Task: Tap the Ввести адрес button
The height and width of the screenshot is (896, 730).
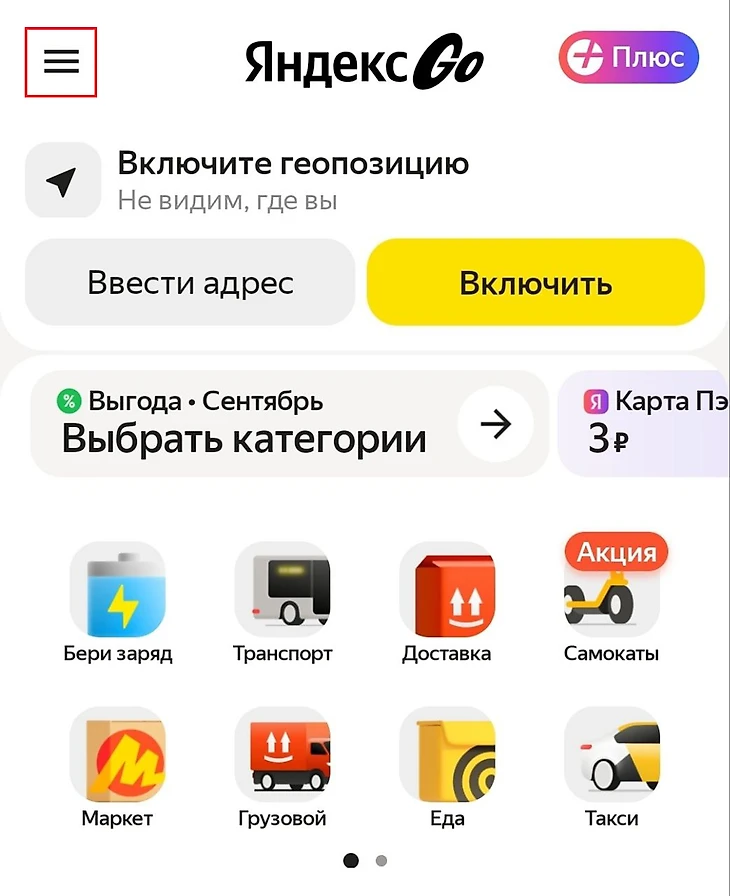Action: point(190,283)
